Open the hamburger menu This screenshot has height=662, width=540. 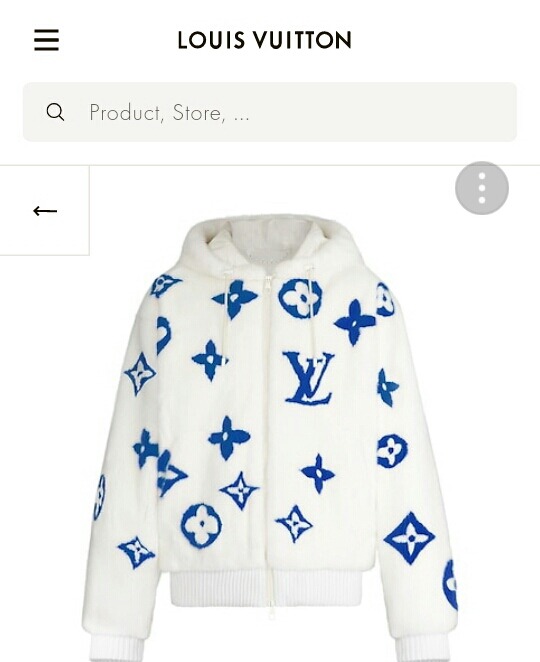46,40
